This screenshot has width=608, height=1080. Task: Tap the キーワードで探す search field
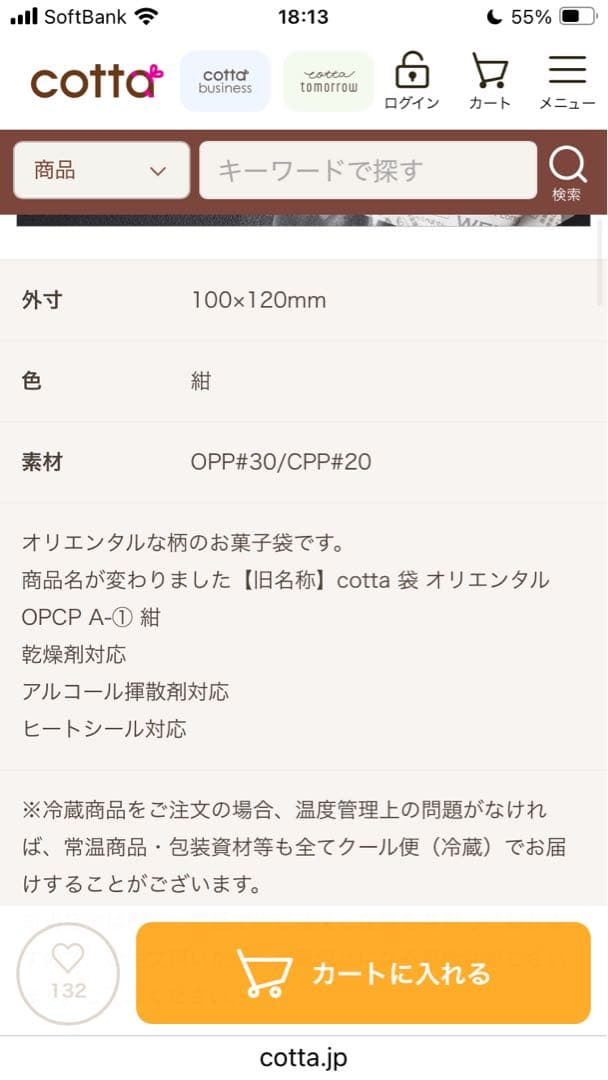click(x=368, y=170)
